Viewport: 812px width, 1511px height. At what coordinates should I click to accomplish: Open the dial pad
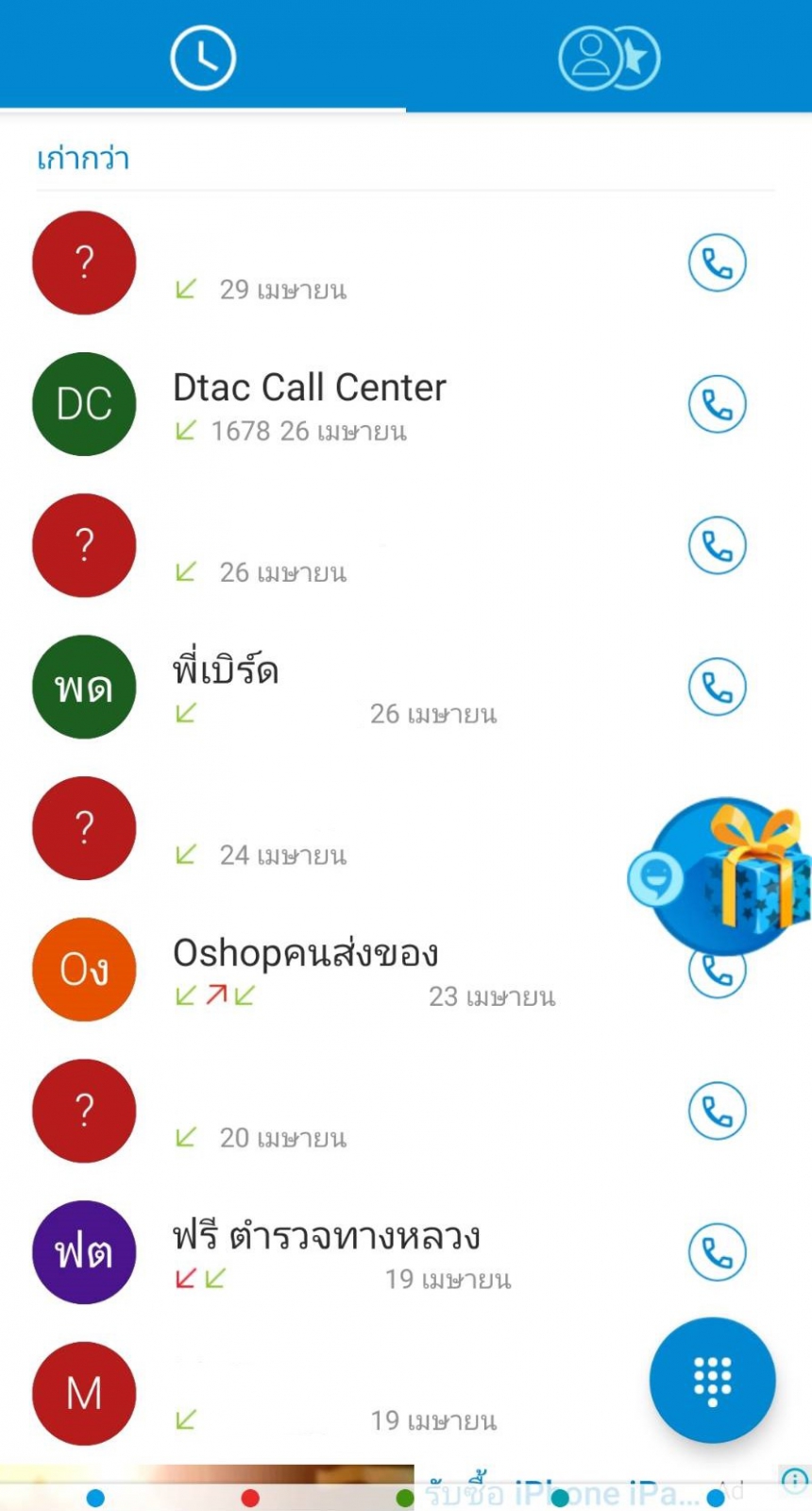[x=712, y=1380]
